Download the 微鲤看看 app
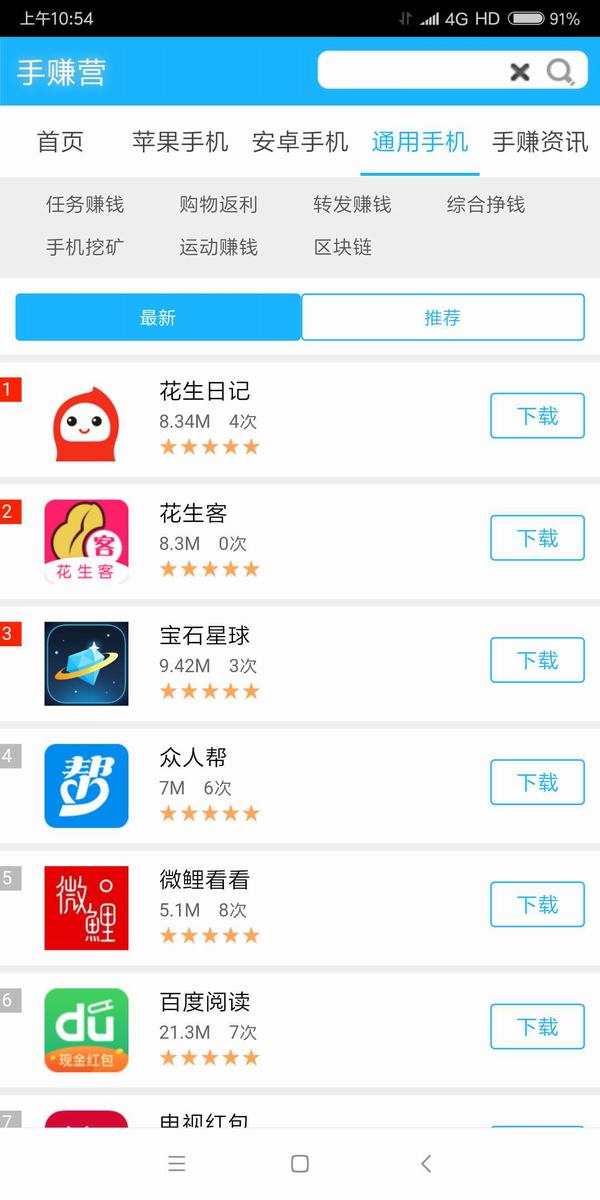This screenshot has height=1200, width=600. (537, 904)
